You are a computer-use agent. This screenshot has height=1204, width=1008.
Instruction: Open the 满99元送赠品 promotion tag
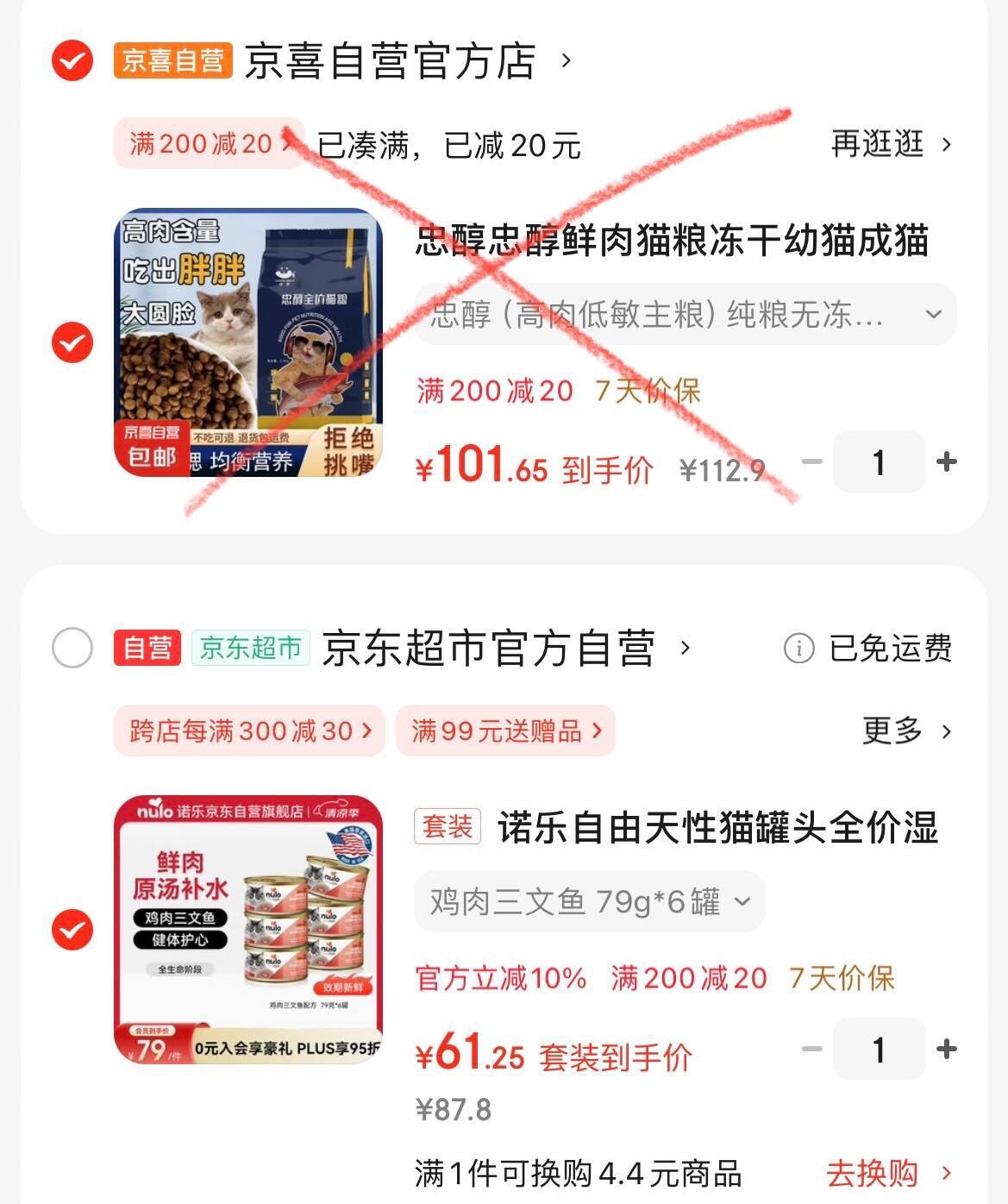coord(504,731)
